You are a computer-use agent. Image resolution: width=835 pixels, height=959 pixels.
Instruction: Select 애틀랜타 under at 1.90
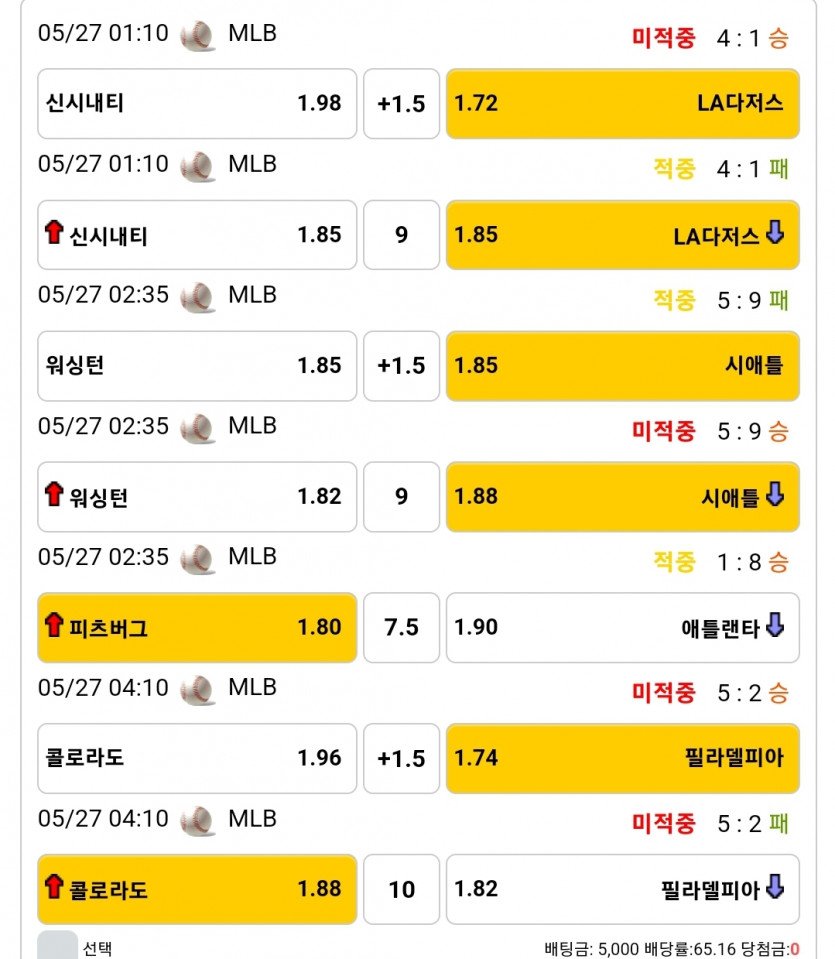[622, 628]
